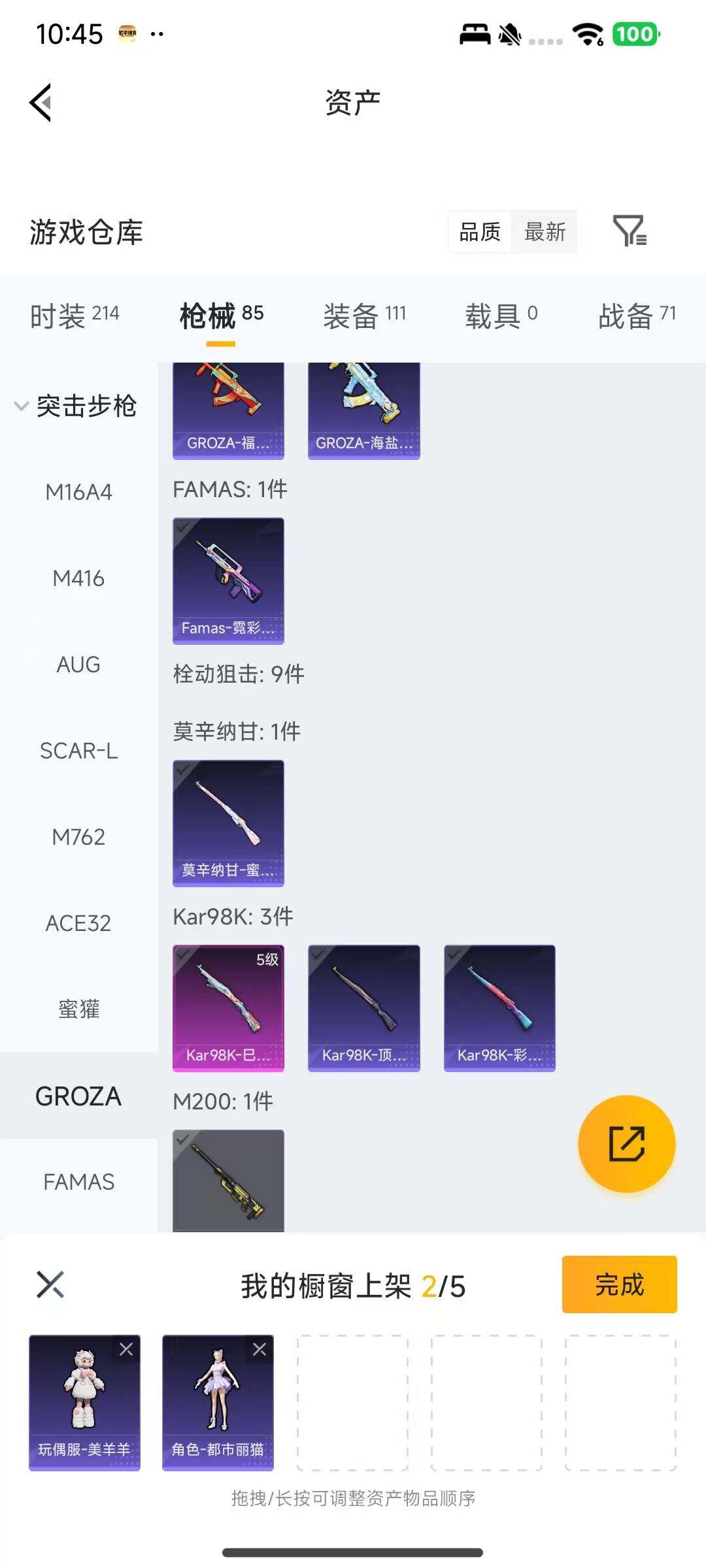Tap the 5级 Kar98K-巴 thumbnail
Viewport: 706px width, 1568px height.
coord(228,1008)
